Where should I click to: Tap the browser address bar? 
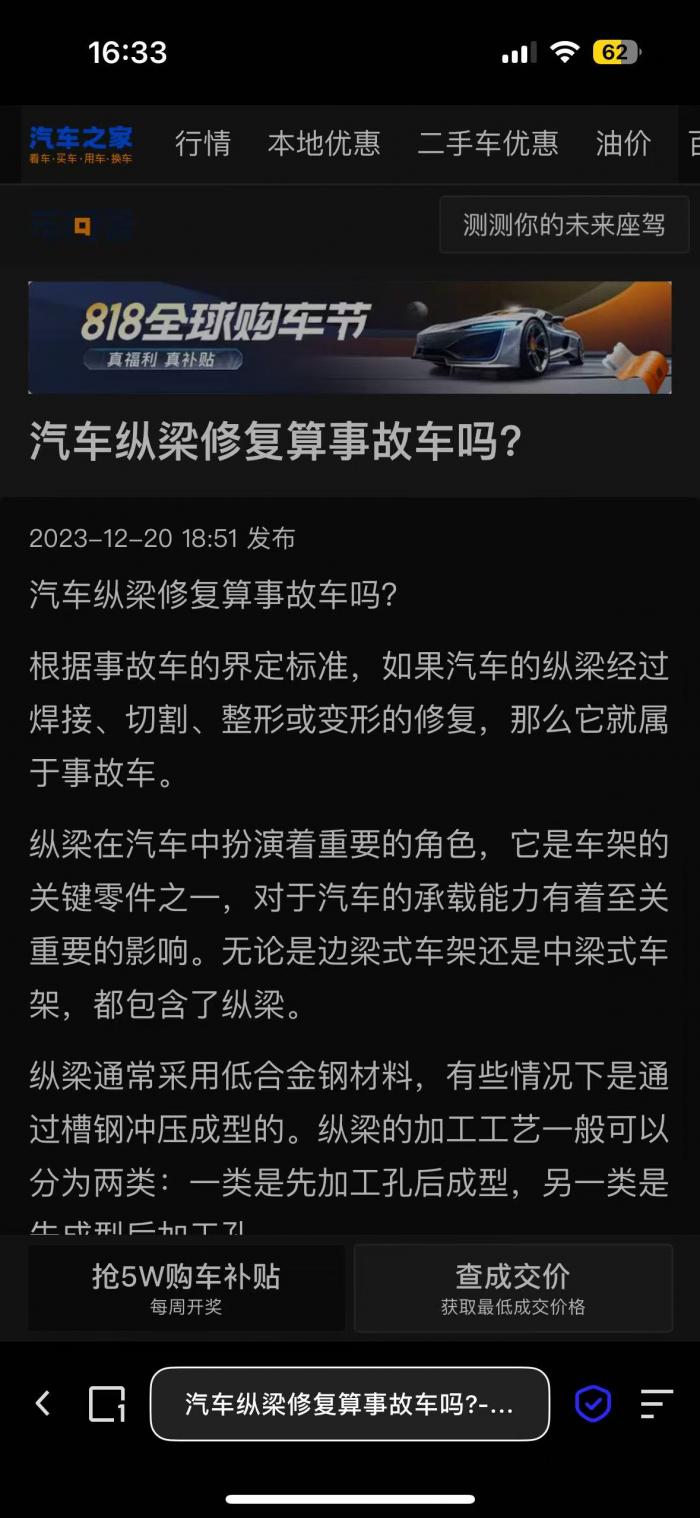(350, 1404)
